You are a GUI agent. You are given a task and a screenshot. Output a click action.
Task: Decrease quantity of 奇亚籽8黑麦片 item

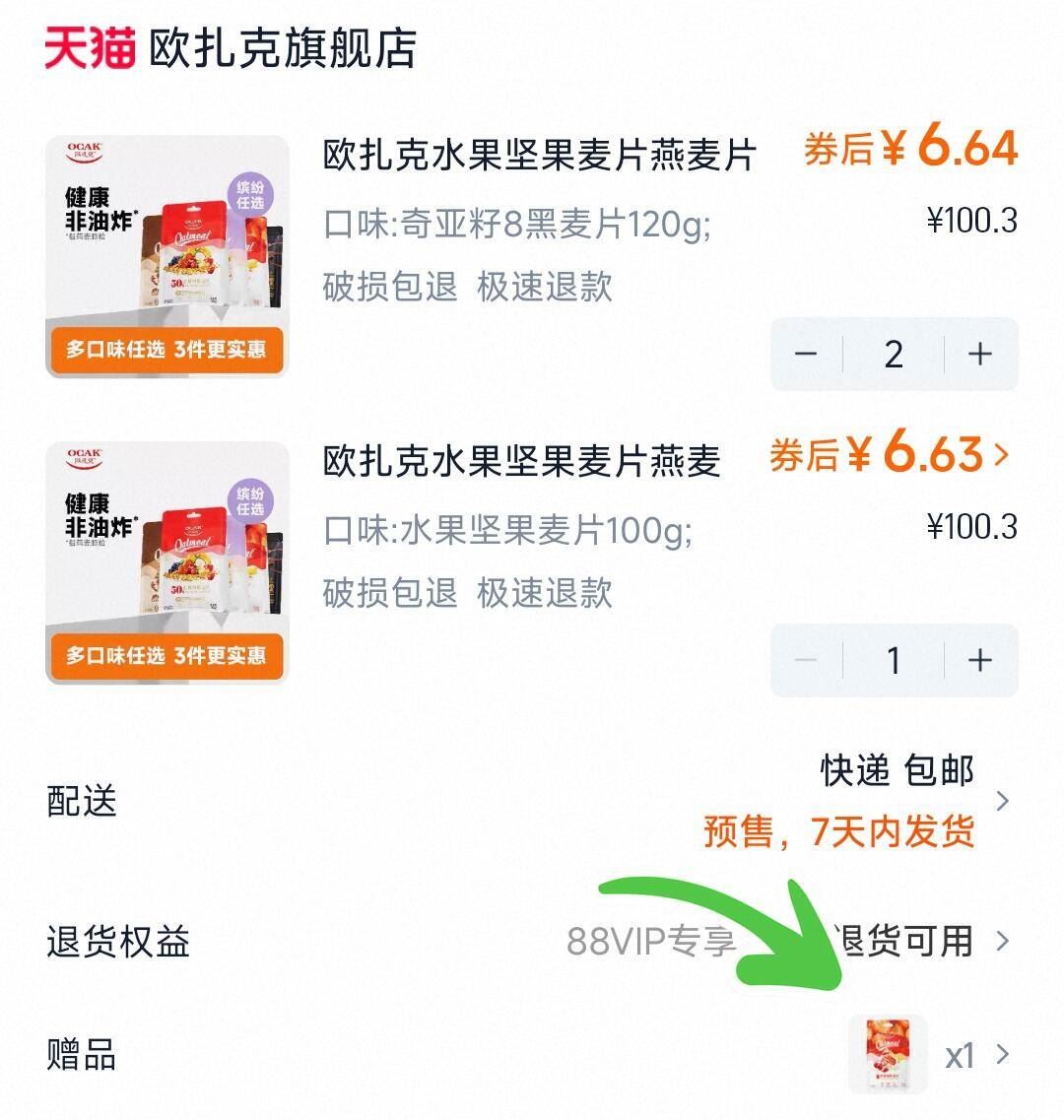tap(808, 355)
